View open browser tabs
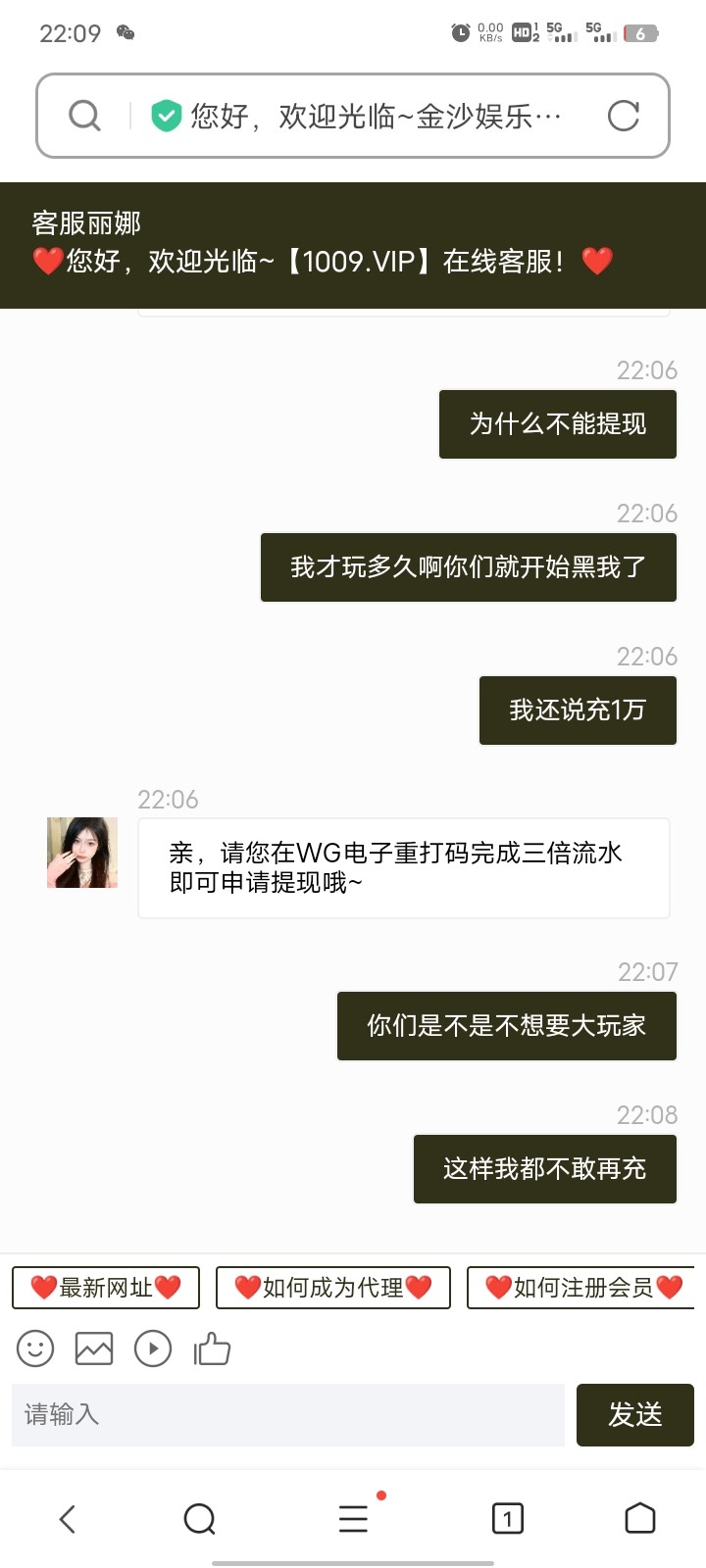 507,1519
